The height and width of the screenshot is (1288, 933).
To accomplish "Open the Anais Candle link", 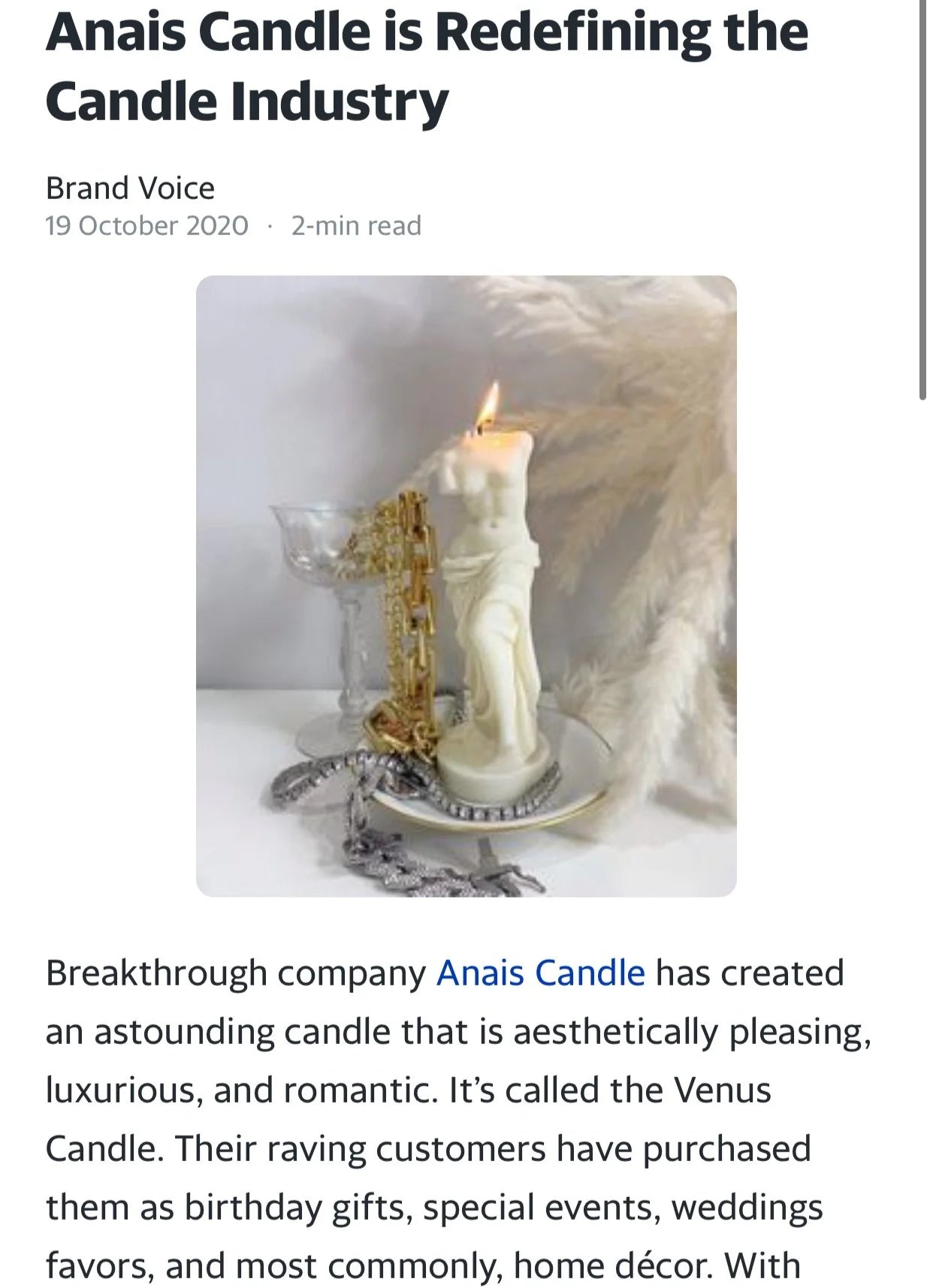I will [x=540, y=973].
